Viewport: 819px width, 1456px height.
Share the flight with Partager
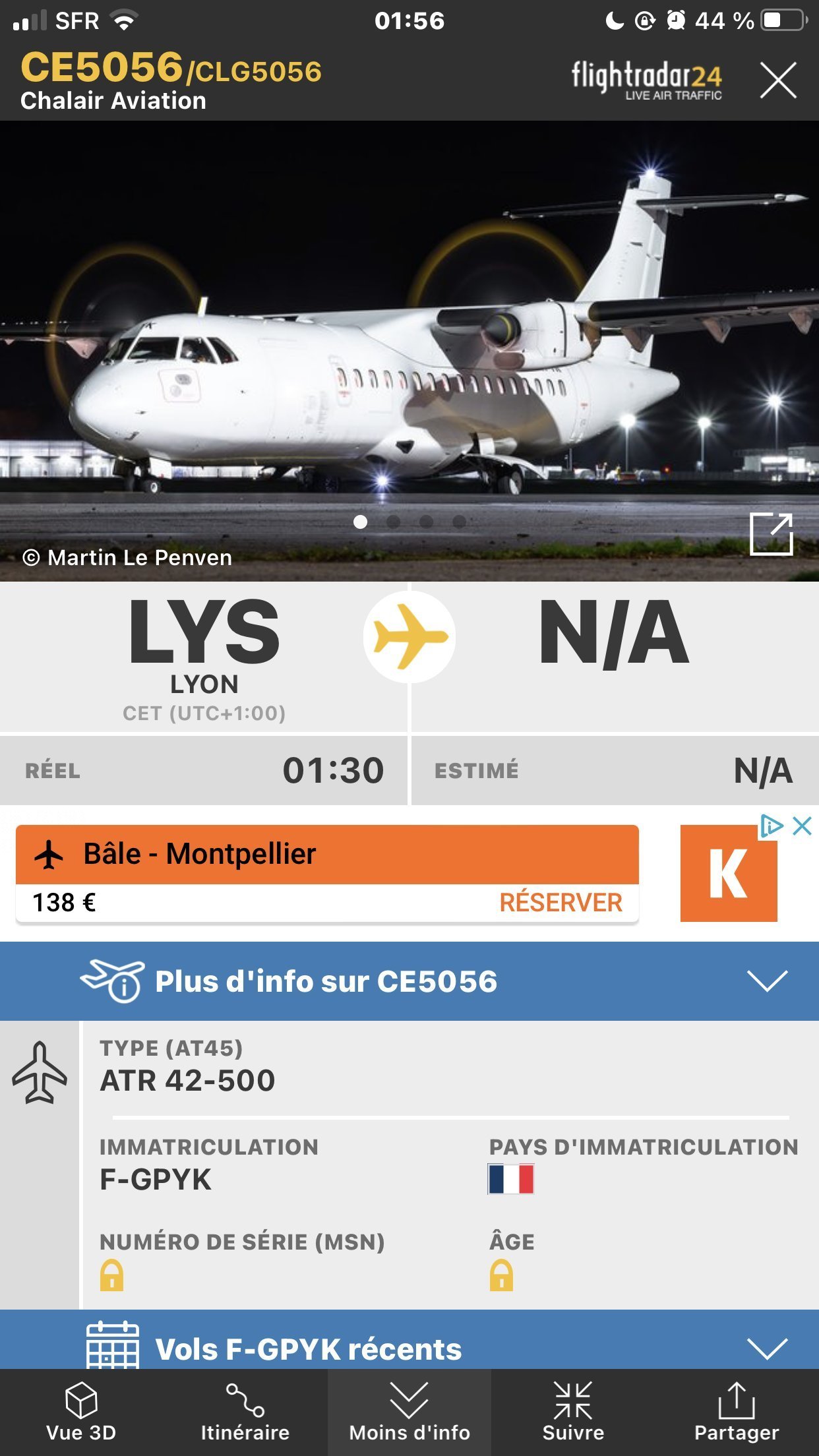point(737,1412)
